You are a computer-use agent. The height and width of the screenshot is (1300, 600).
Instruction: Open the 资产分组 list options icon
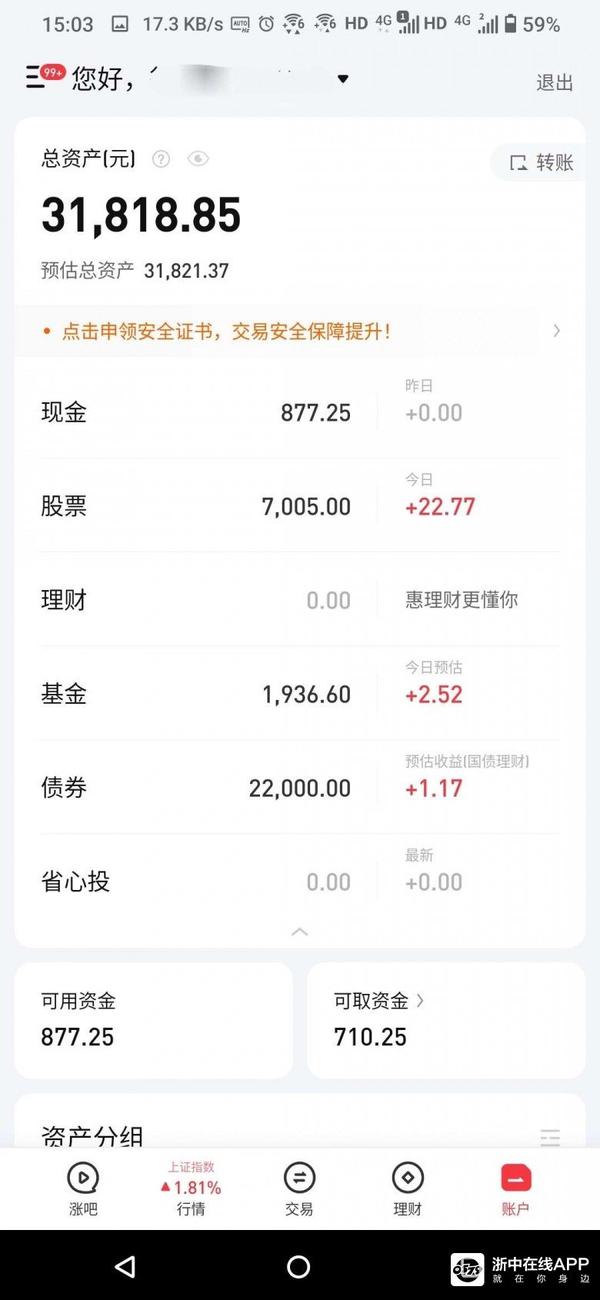click(550, 1137)
